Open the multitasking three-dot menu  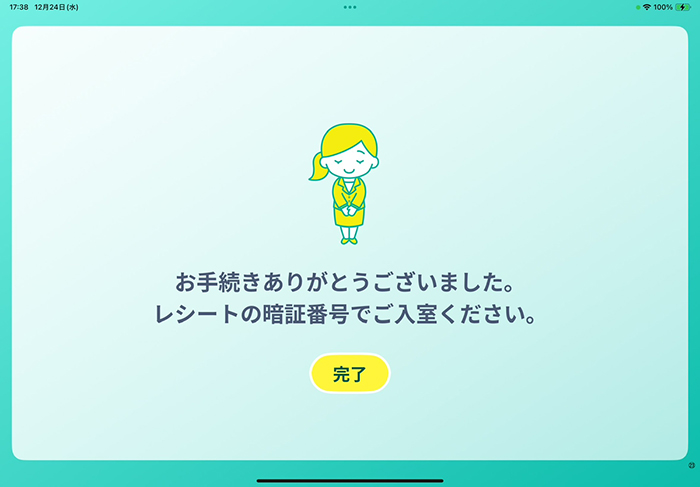tap(349, 7)
